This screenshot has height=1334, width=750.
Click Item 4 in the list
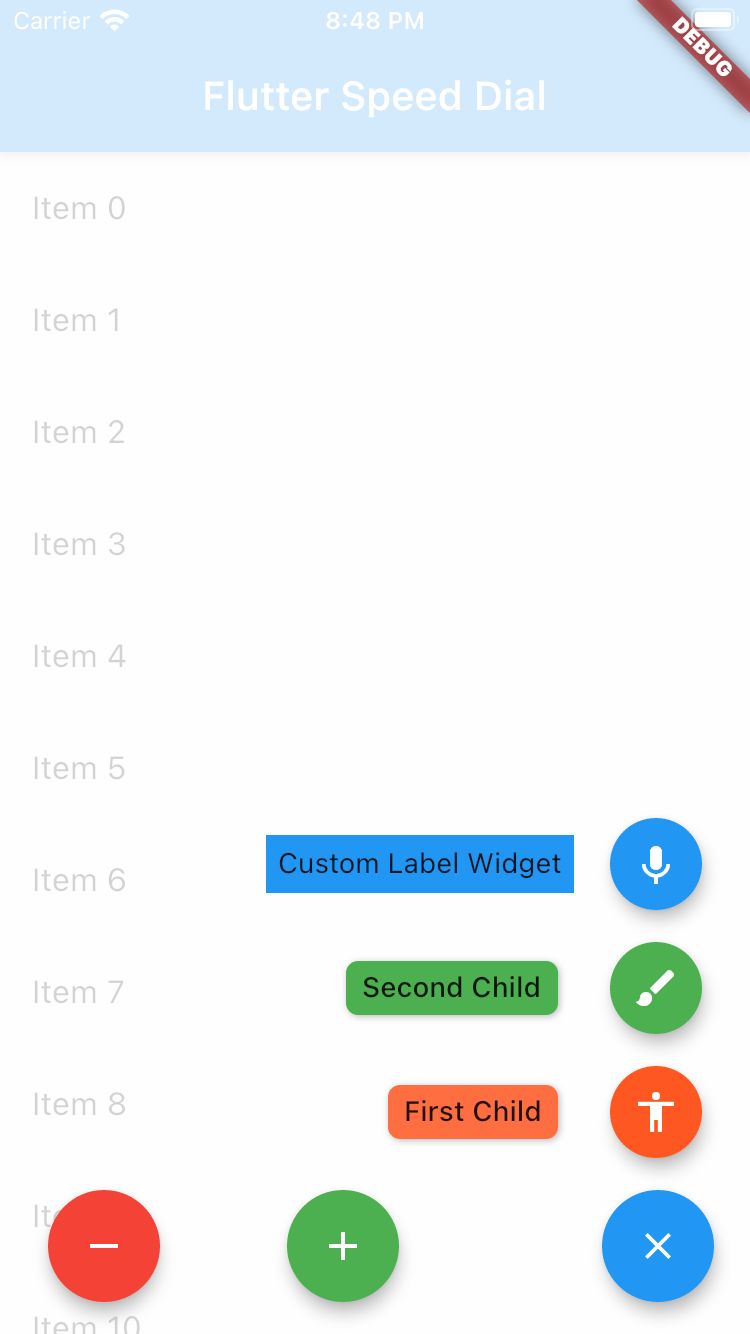(79, 656)
